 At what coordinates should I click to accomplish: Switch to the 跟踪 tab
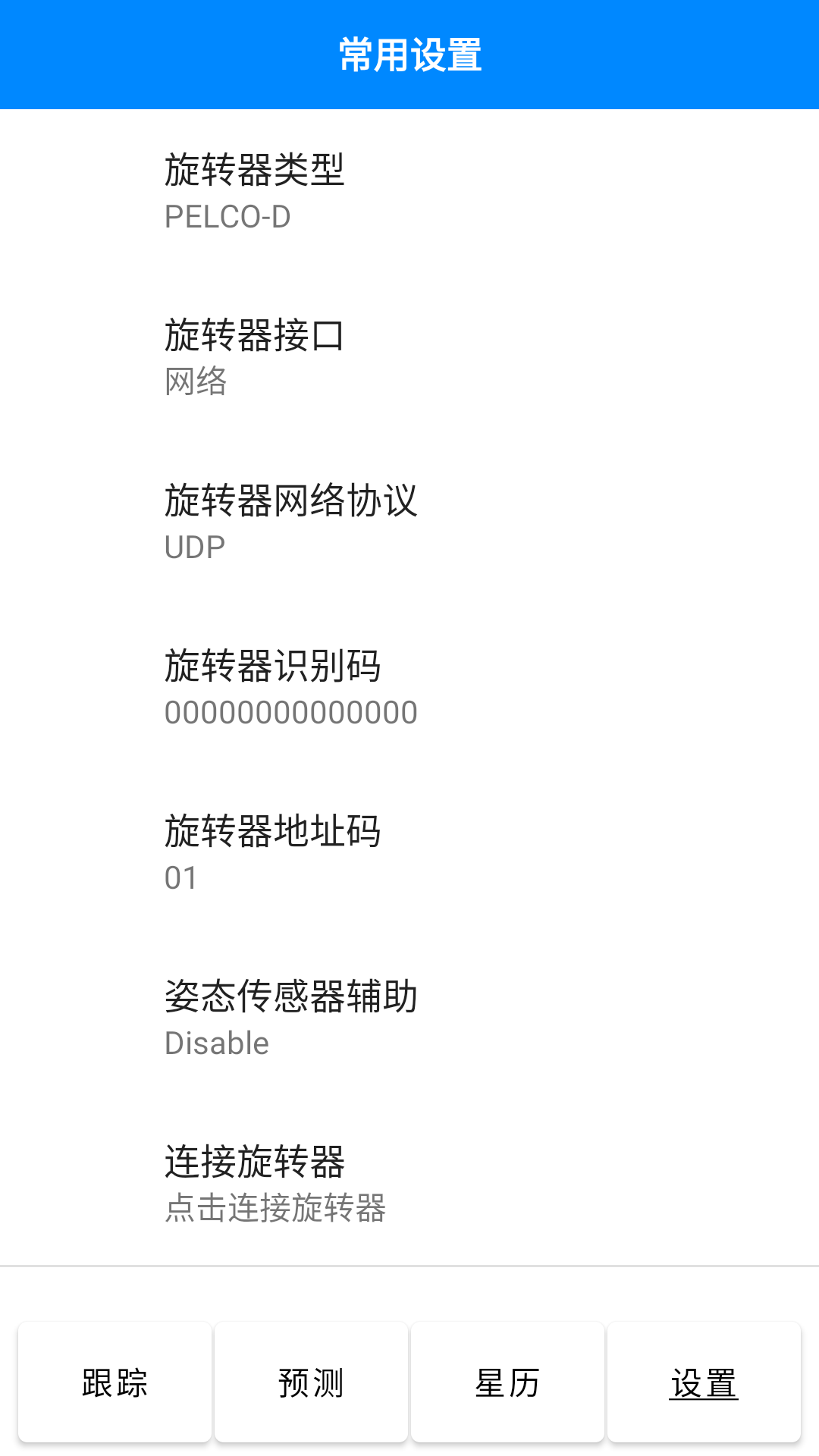115,1382
